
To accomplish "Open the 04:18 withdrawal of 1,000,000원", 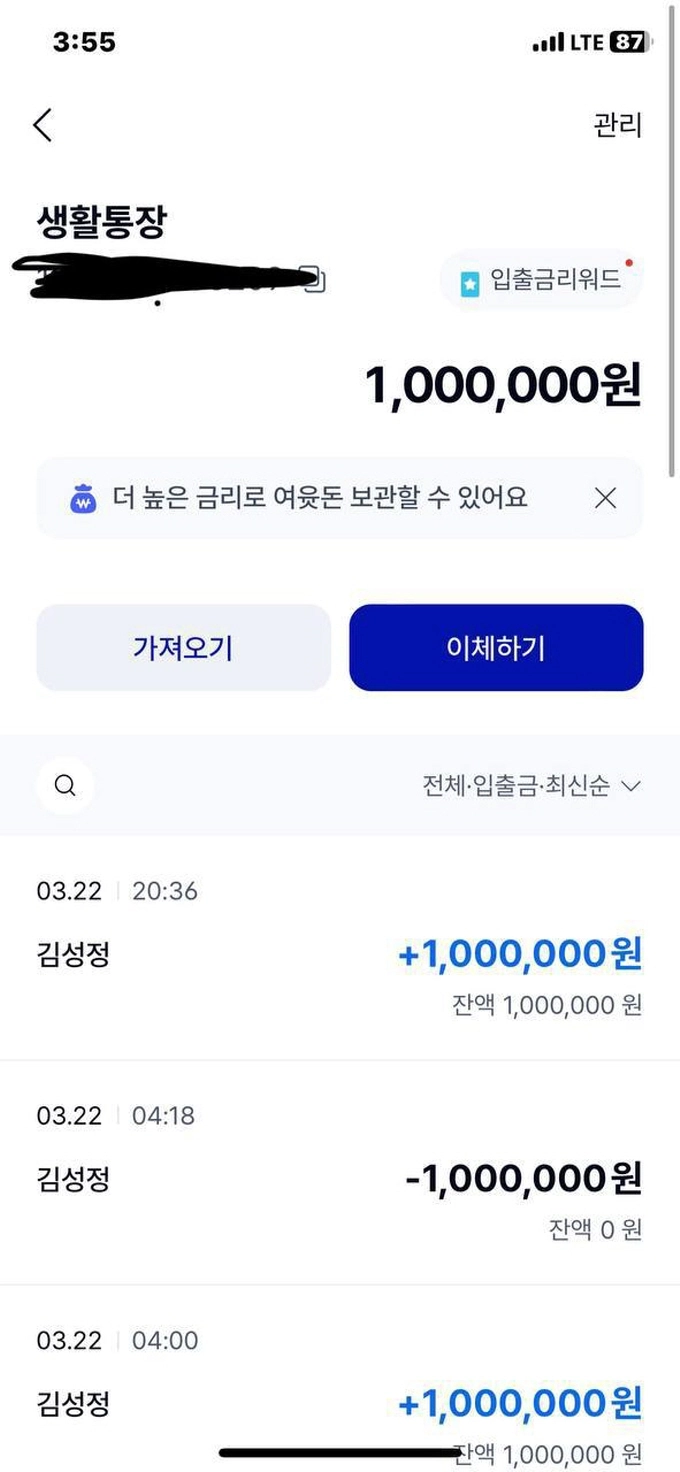I will tap(340, 1172).
